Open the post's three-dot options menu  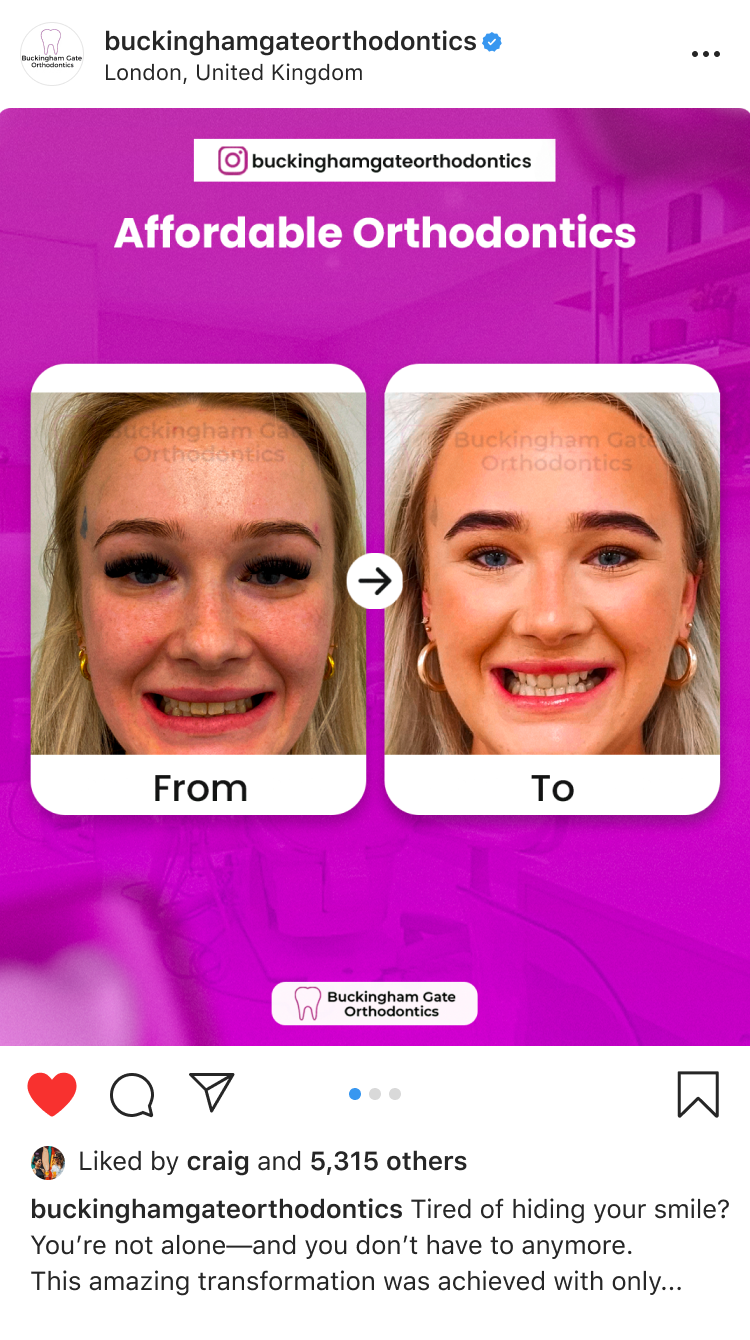(705, 54)
